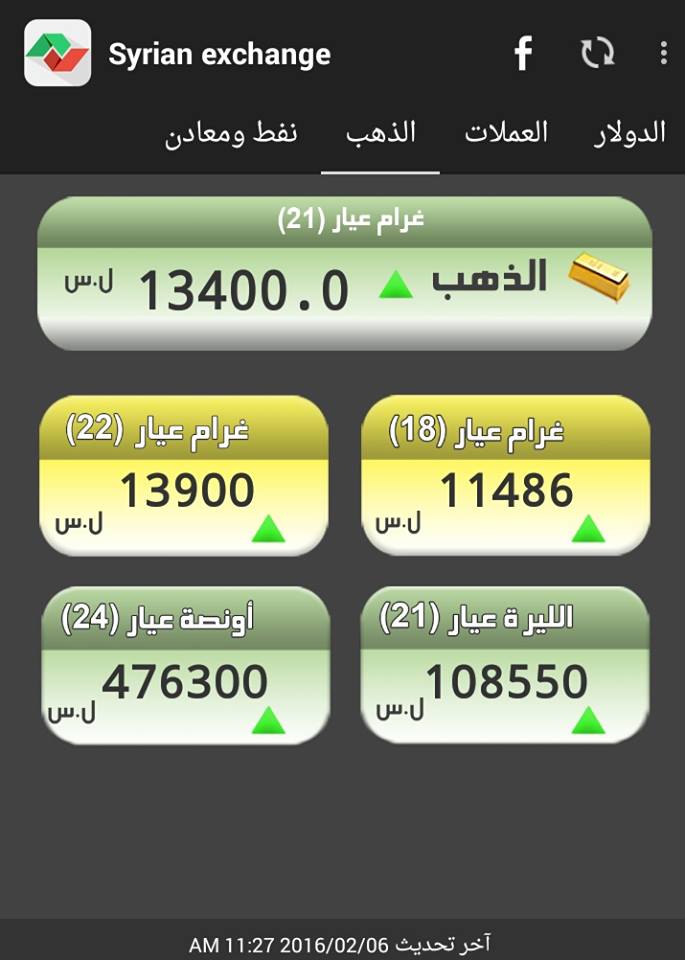685x960 pixels.
Task: Switch to the الدولار tab
Action: tap(629, 134)
